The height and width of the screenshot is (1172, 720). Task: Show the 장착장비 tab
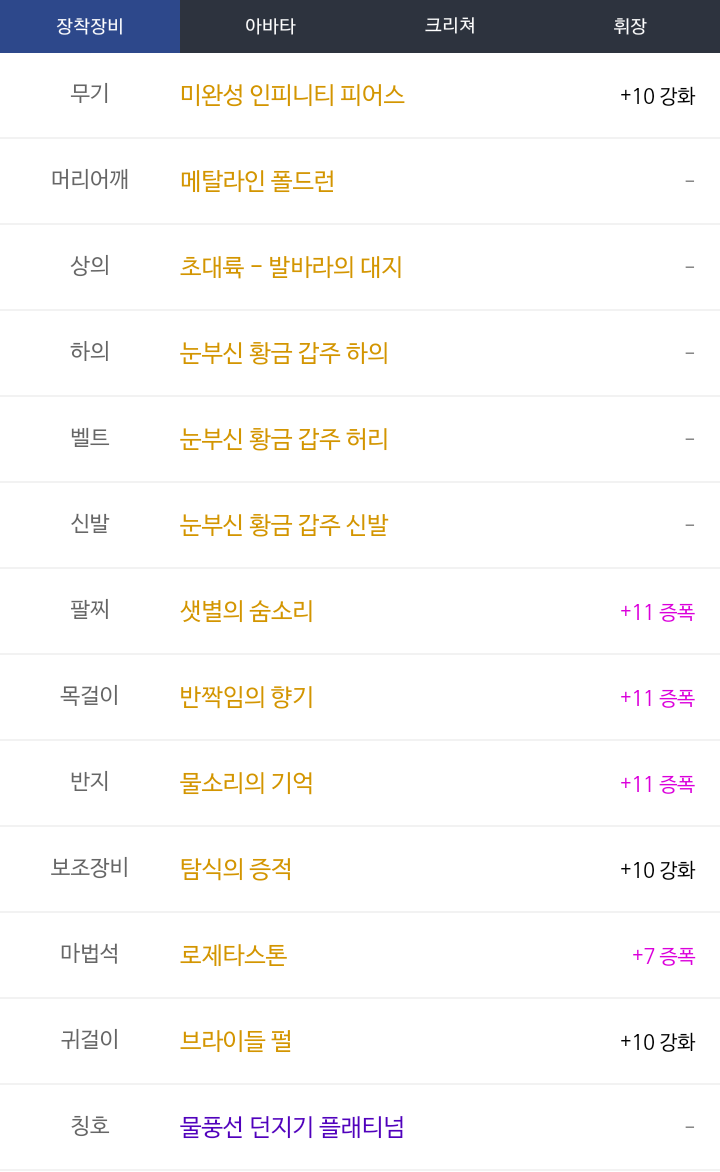coord(90,26)
